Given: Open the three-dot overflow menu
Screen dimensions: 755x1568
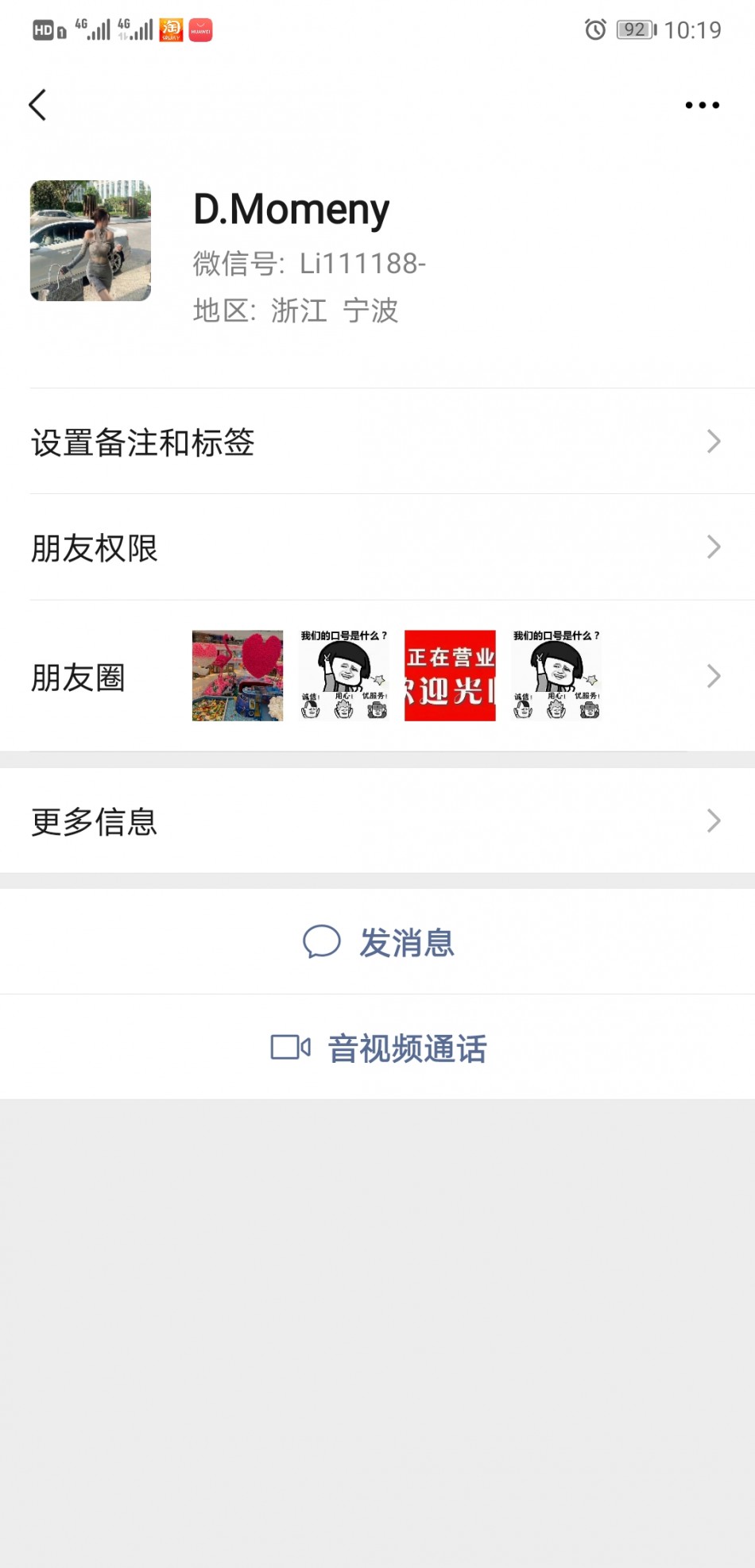Looking at the screenshot, I should click(702, 105).
